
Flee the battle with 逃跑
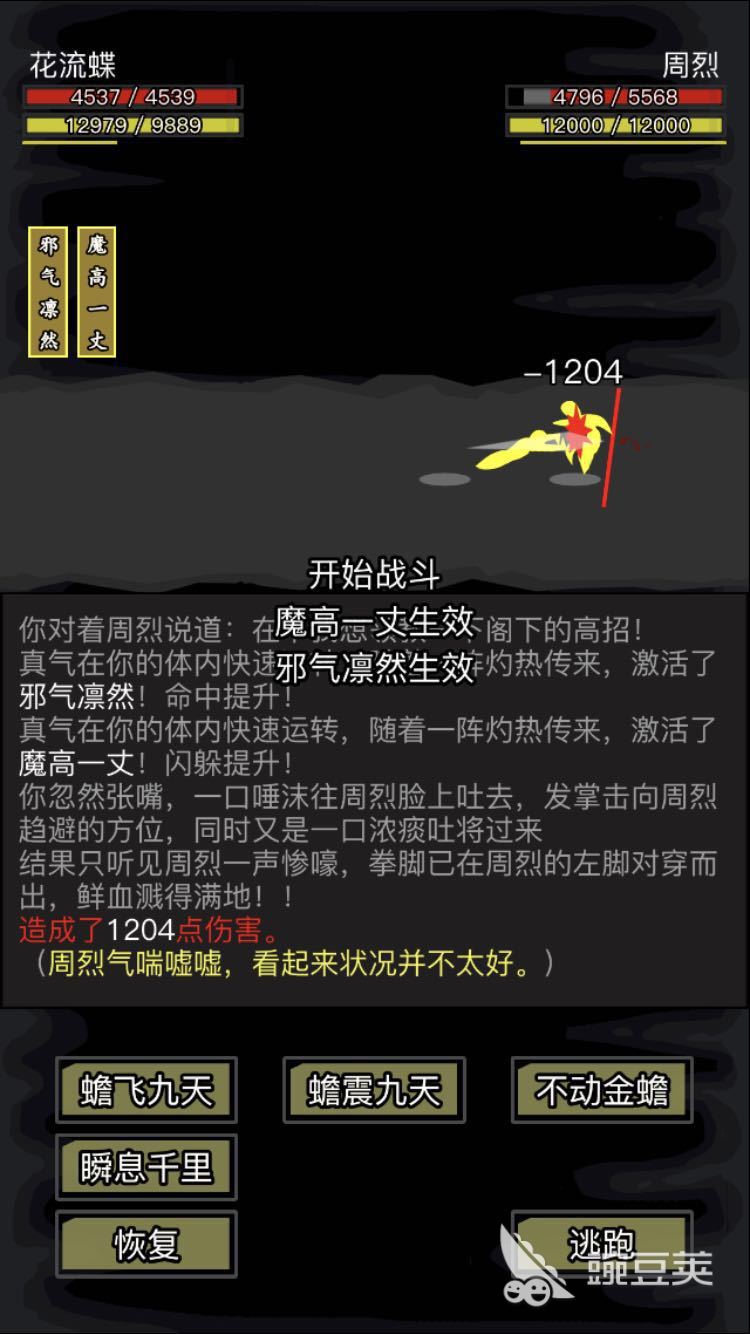(x=602, y=1244)
